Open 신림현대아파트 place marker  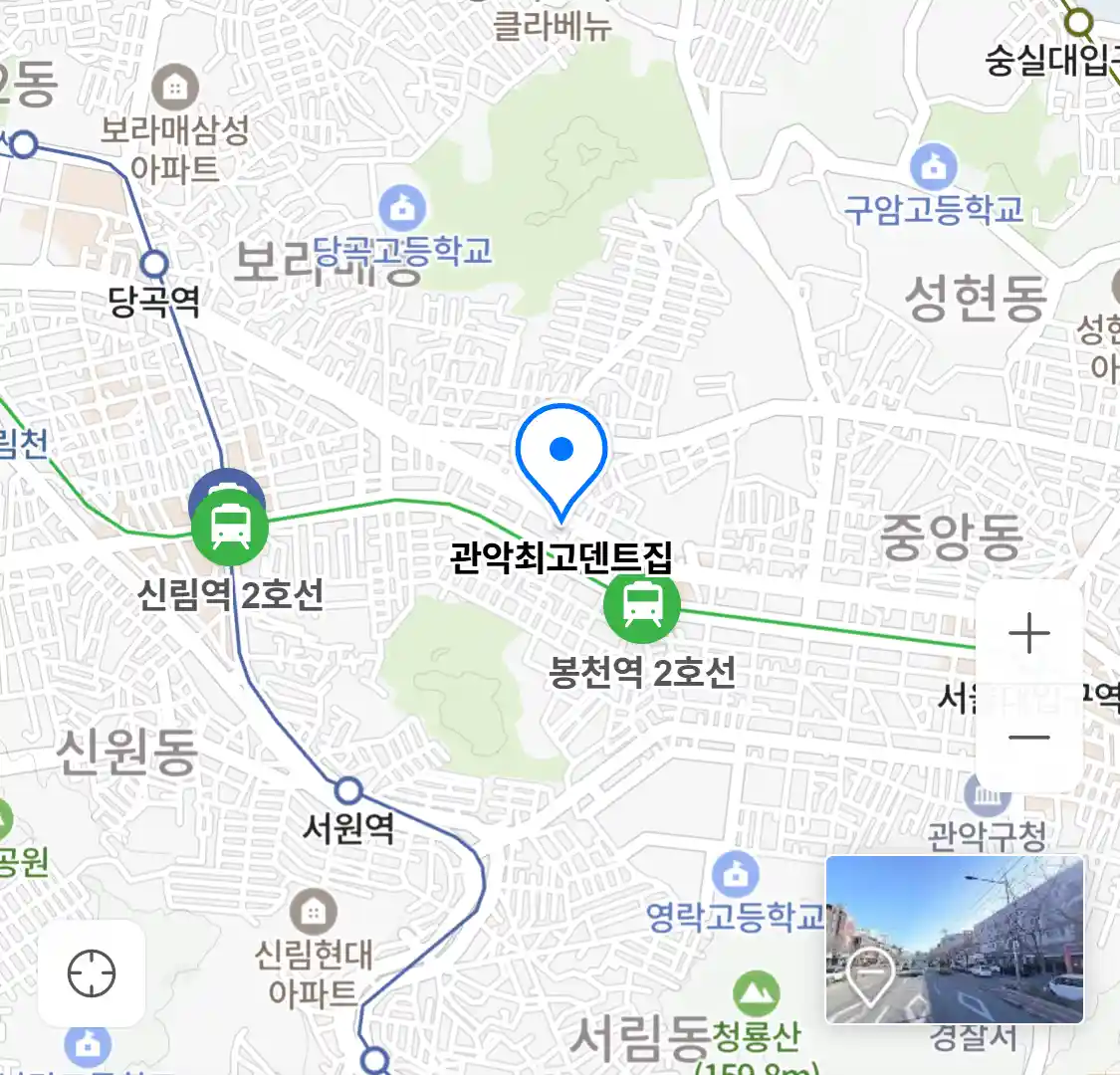click(313, 912)
